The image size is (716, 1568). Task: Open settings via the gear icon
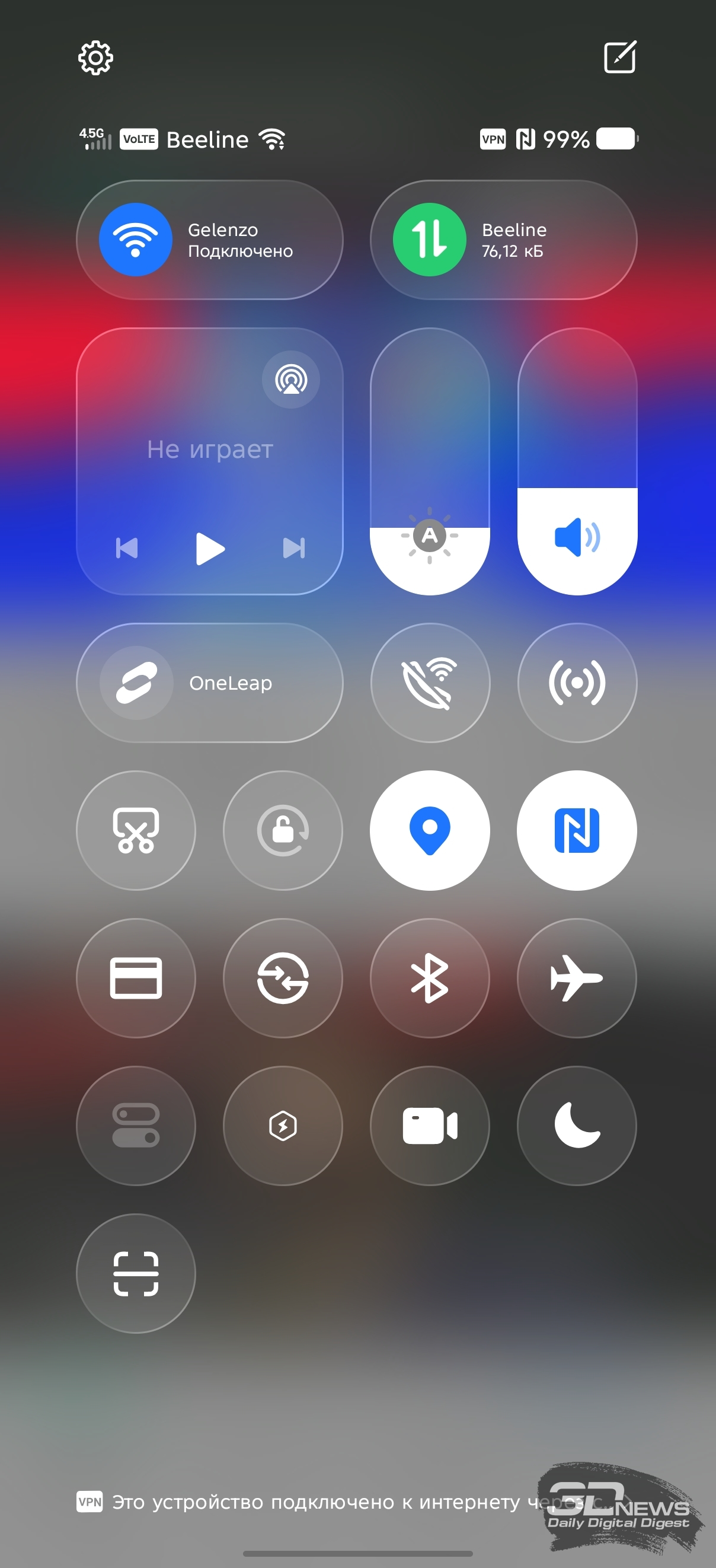(x=95, y=59)
